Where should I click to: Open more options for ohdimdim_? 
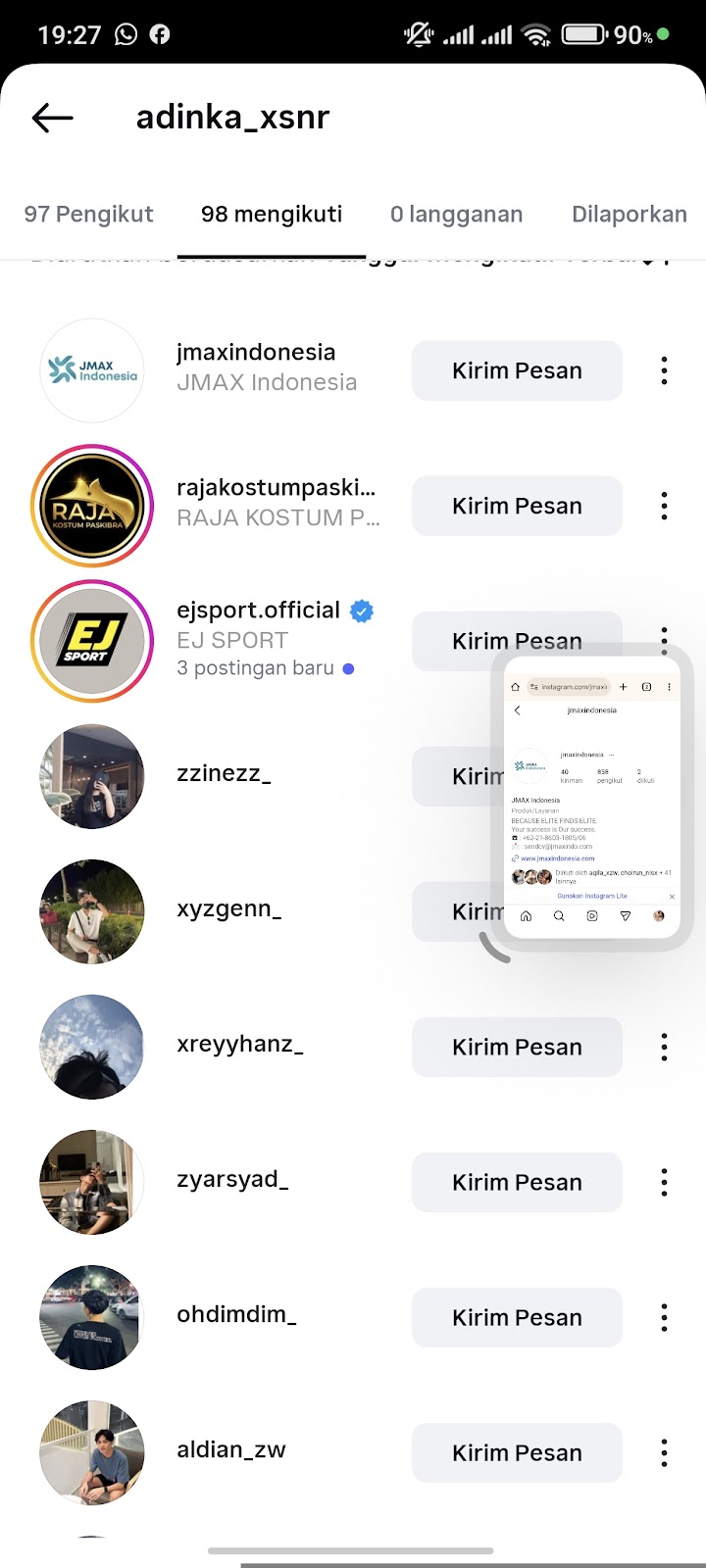664,1317
